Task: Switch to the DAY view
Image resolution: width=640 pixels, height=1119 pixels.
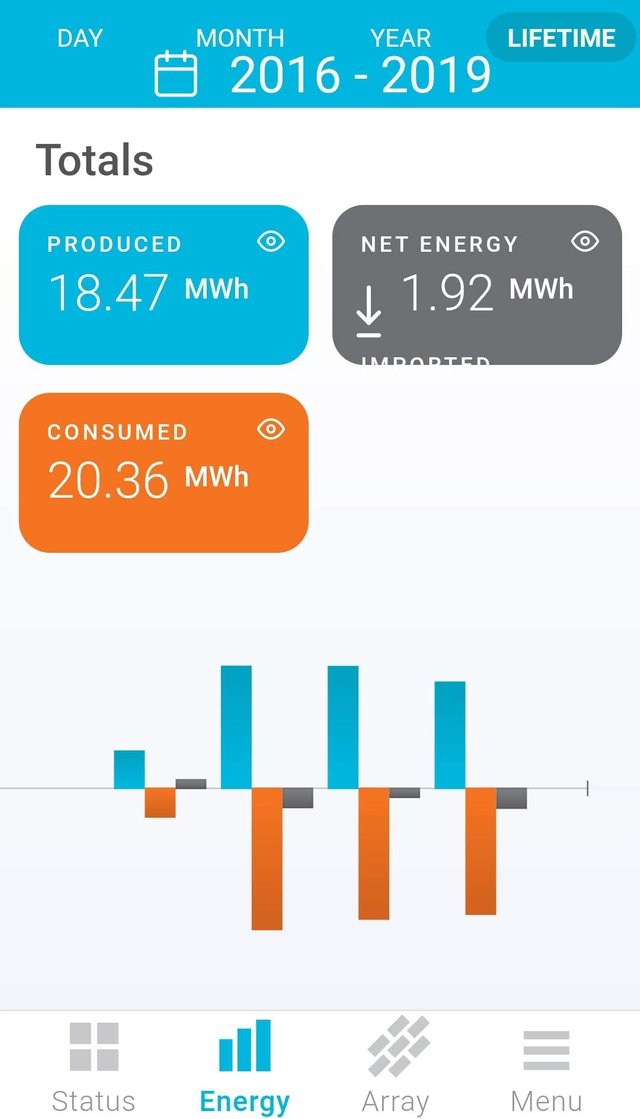Action: 80,38
